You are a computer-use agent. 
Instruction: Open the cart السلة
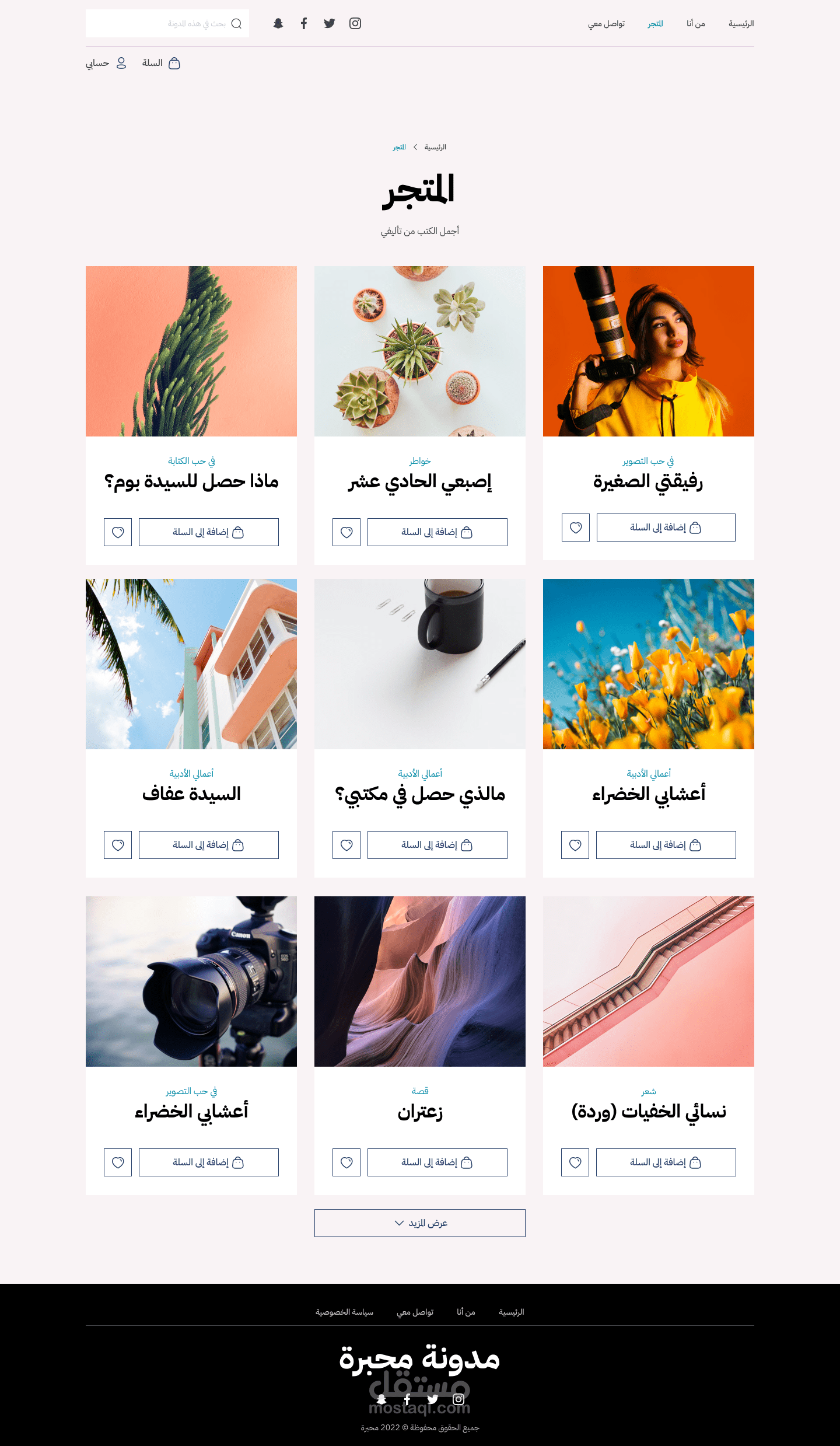pos(161,63)
